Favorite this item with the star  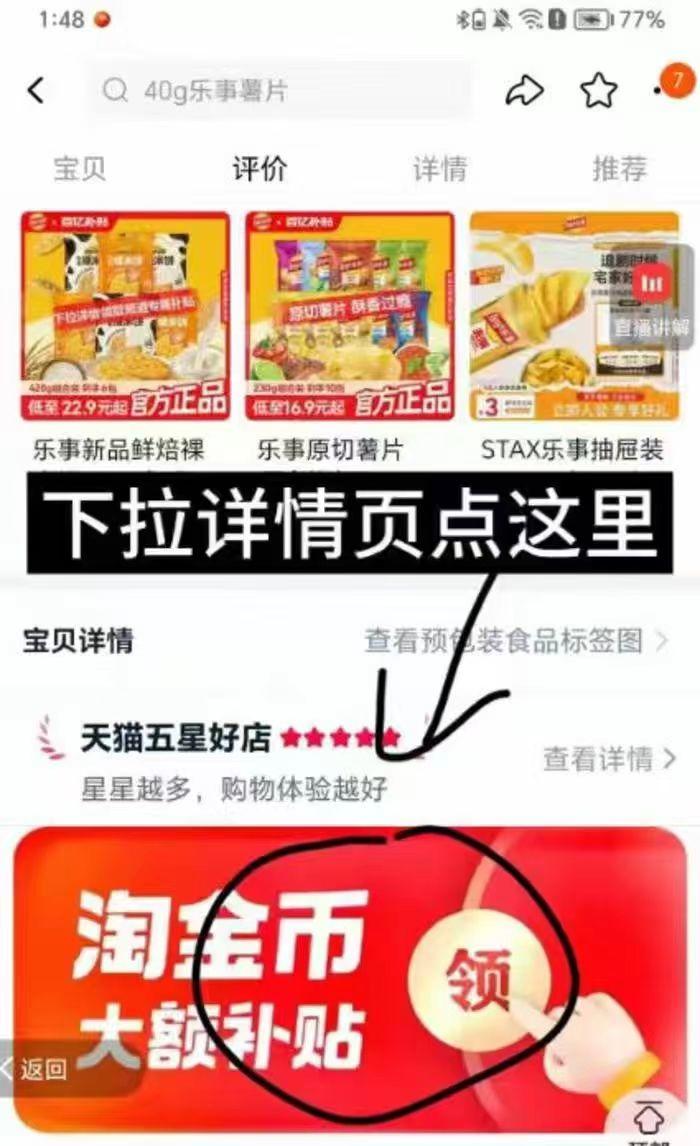coord(598,91)
